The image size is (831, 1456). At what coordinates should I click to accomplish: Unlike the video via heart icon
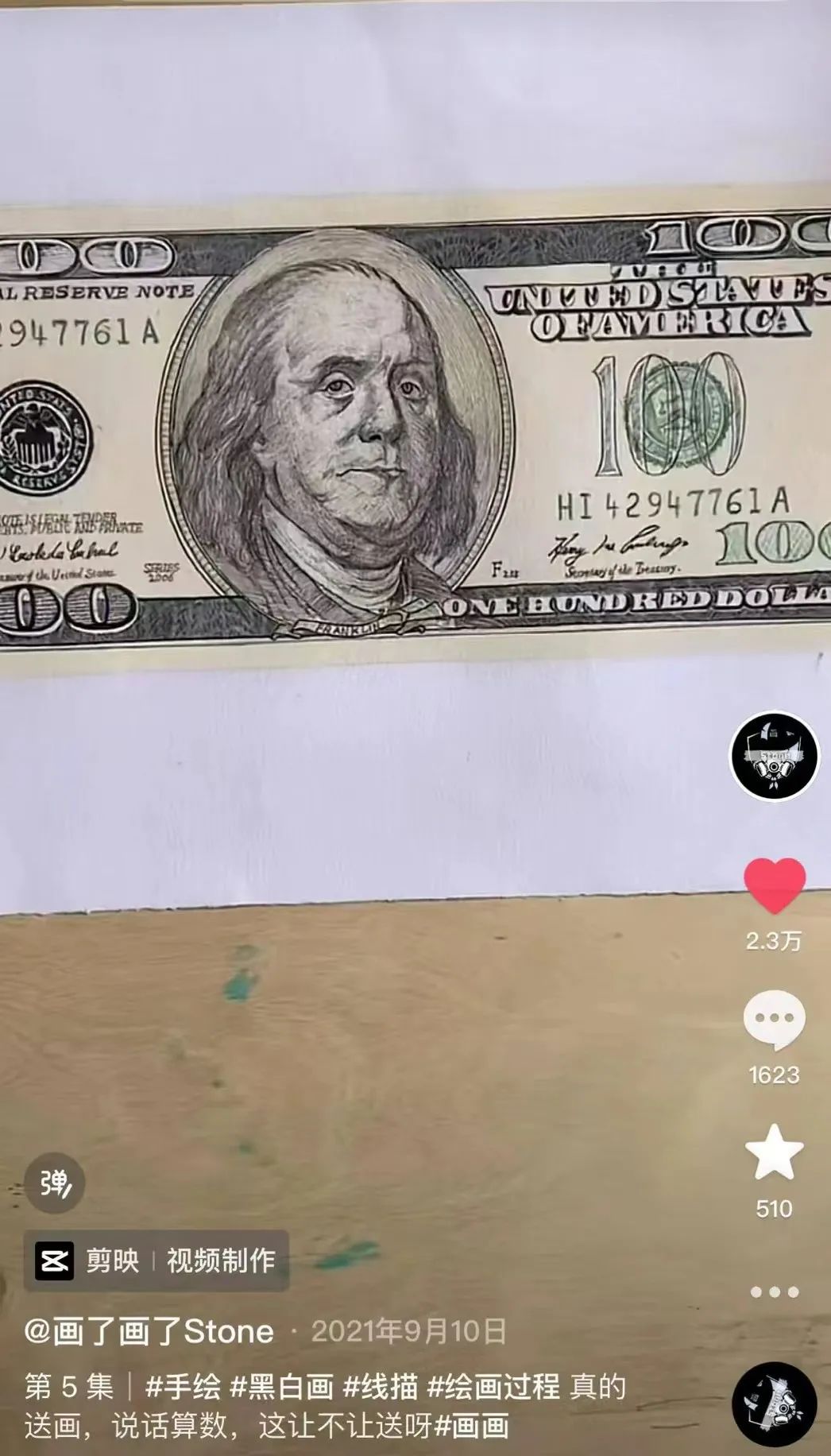(774, 885)
